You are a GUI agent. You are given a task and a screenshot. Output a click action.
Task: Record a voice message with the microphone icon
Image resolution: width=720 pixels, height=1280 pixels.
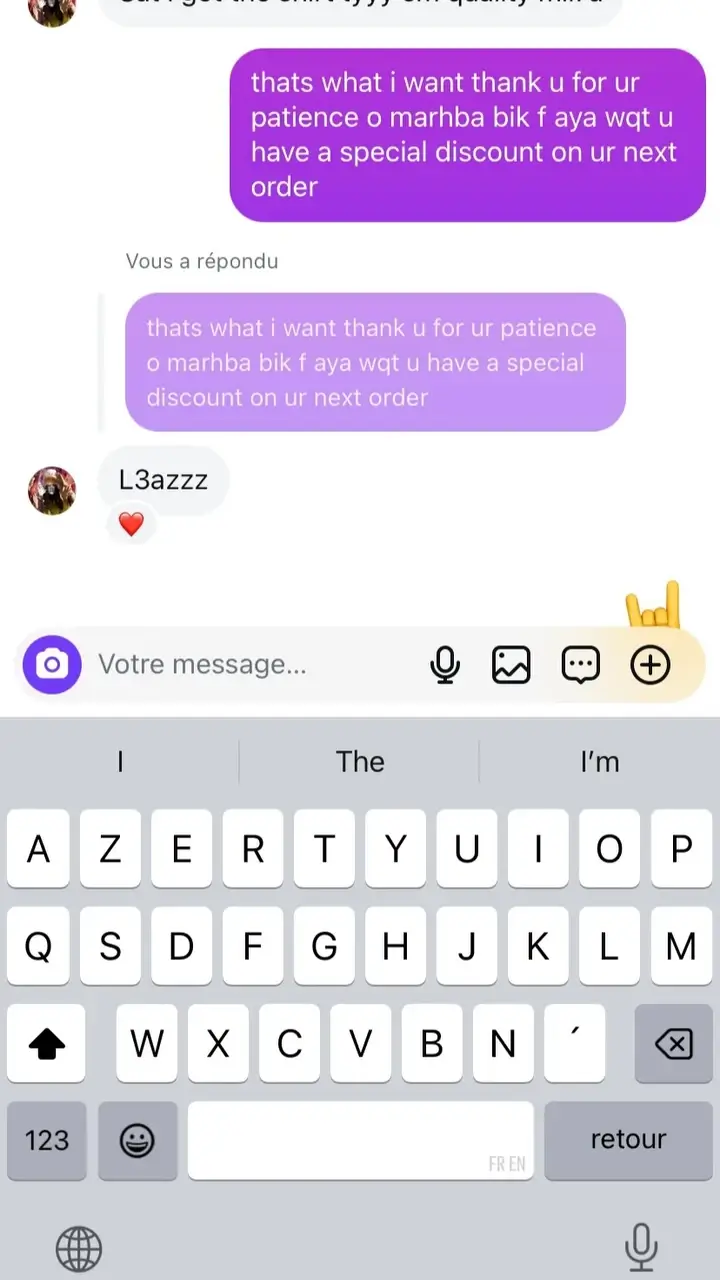pyautogui.click(x=446, y=664)
